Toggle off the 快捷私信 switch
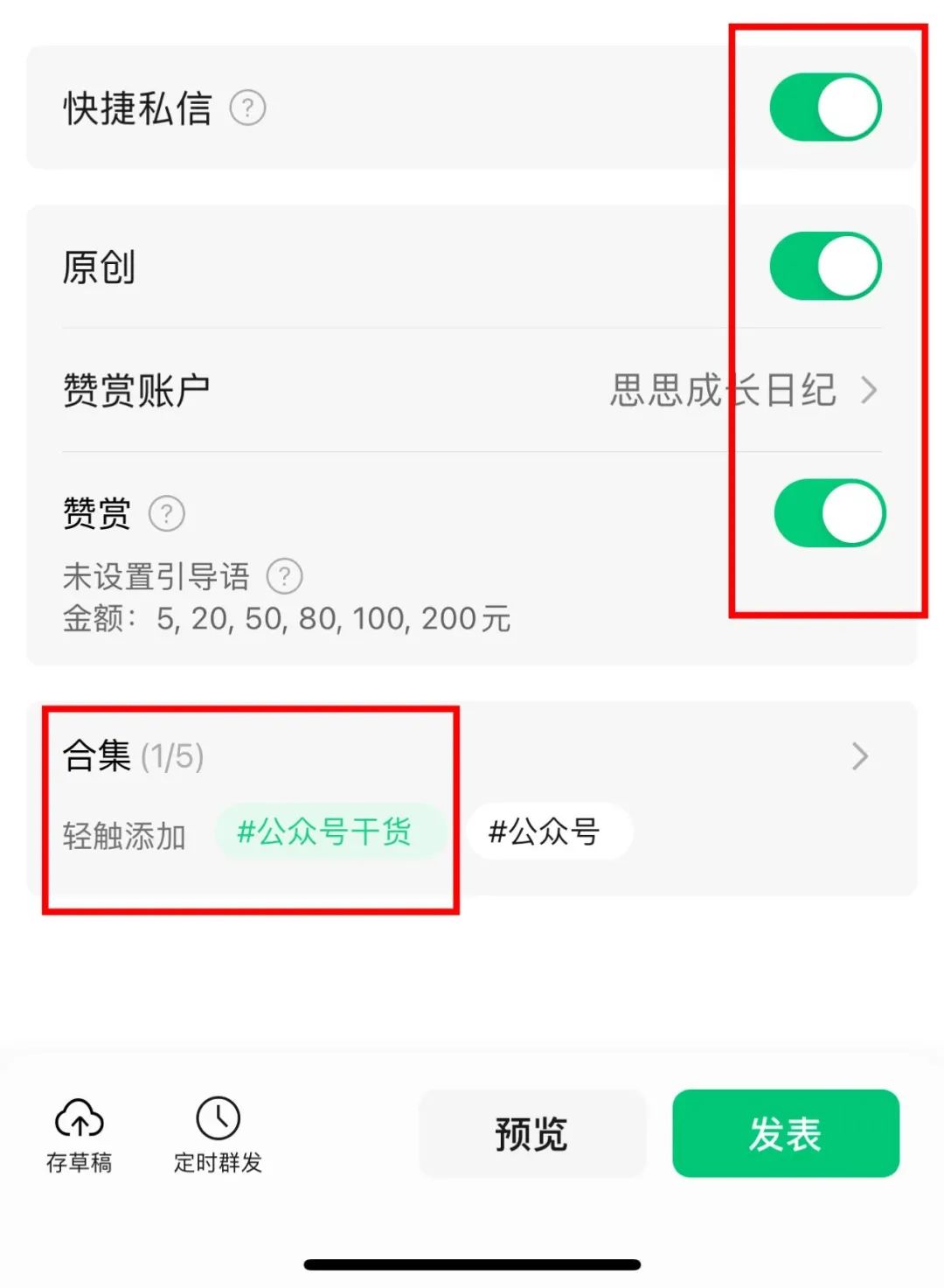944x1288 pixels. click(x=824, y=106)
